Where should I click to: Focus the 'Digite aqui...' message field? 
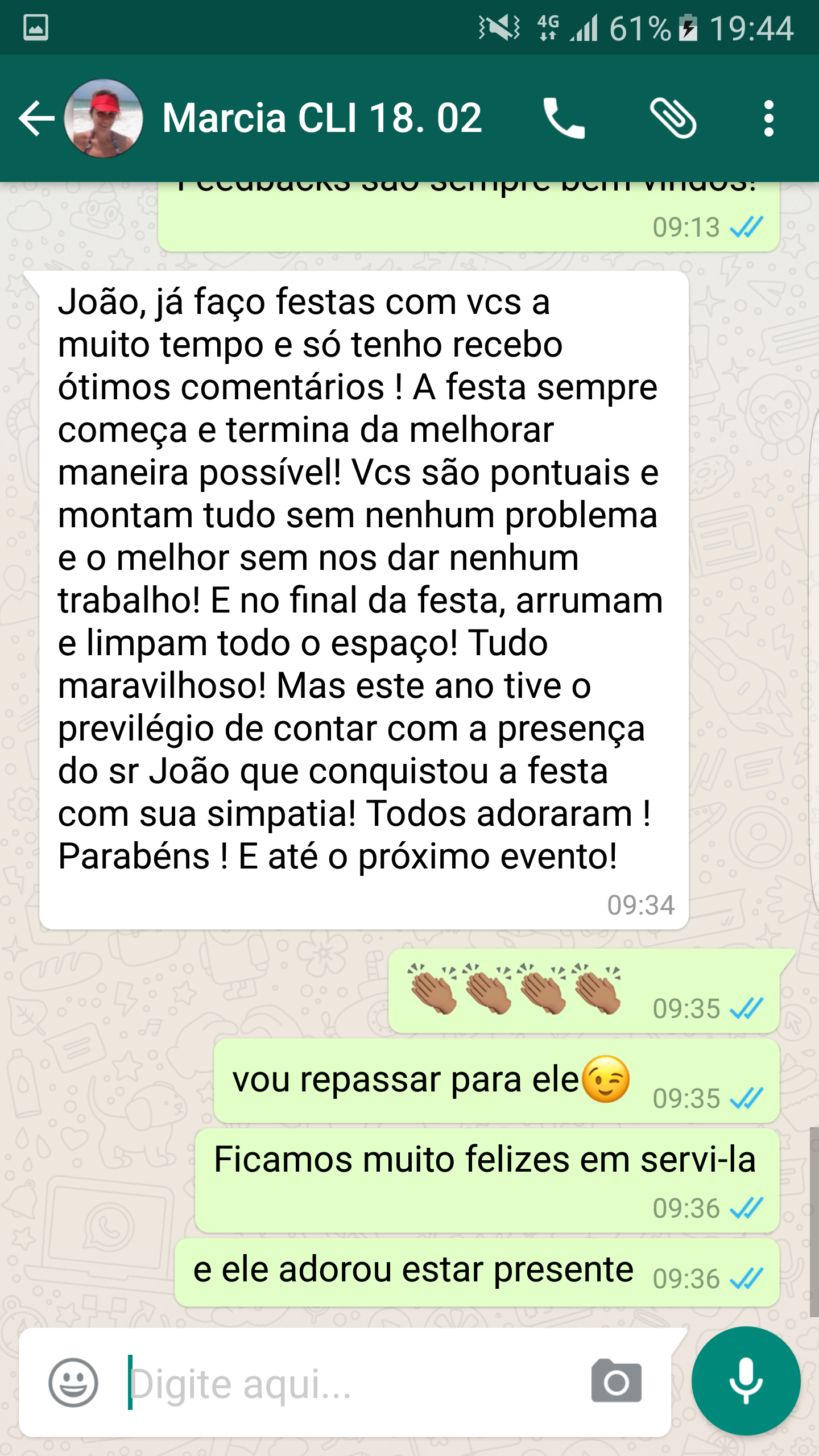[x=341, y=1383]
